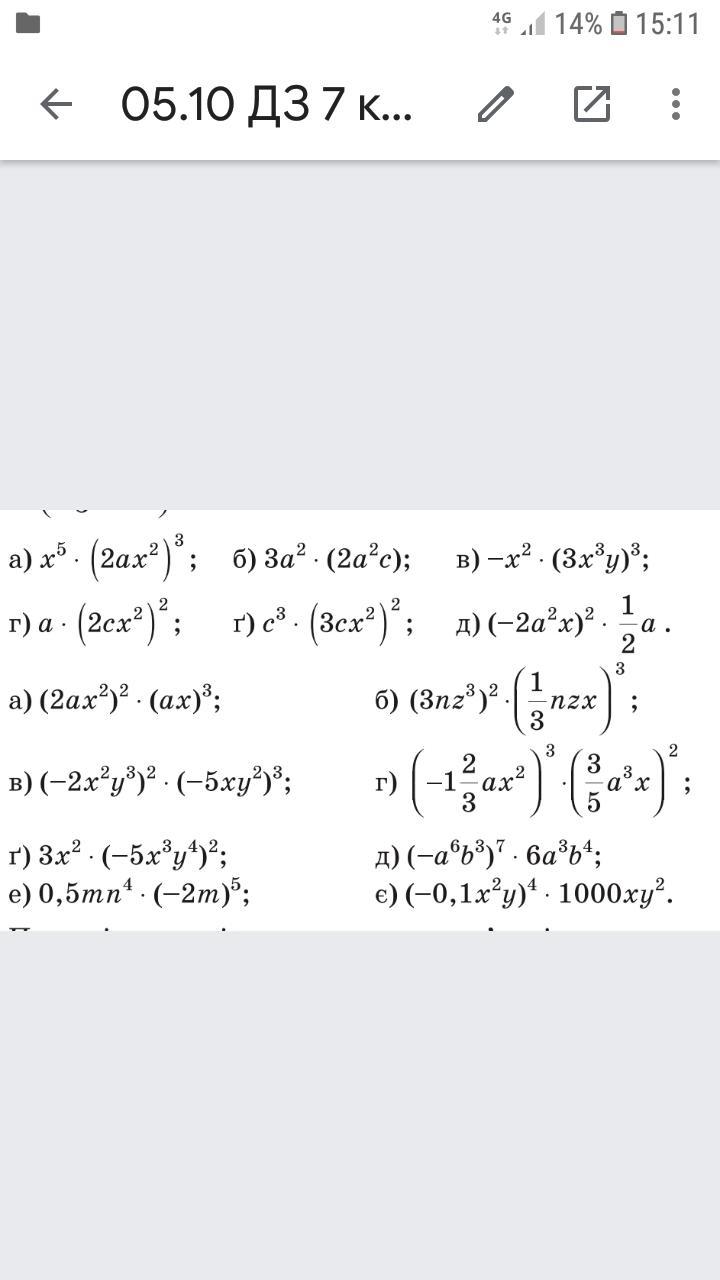The height and width of the screenshot is (1280, 720).
Task: Tap the pencil edit icon
Action: 496,104
